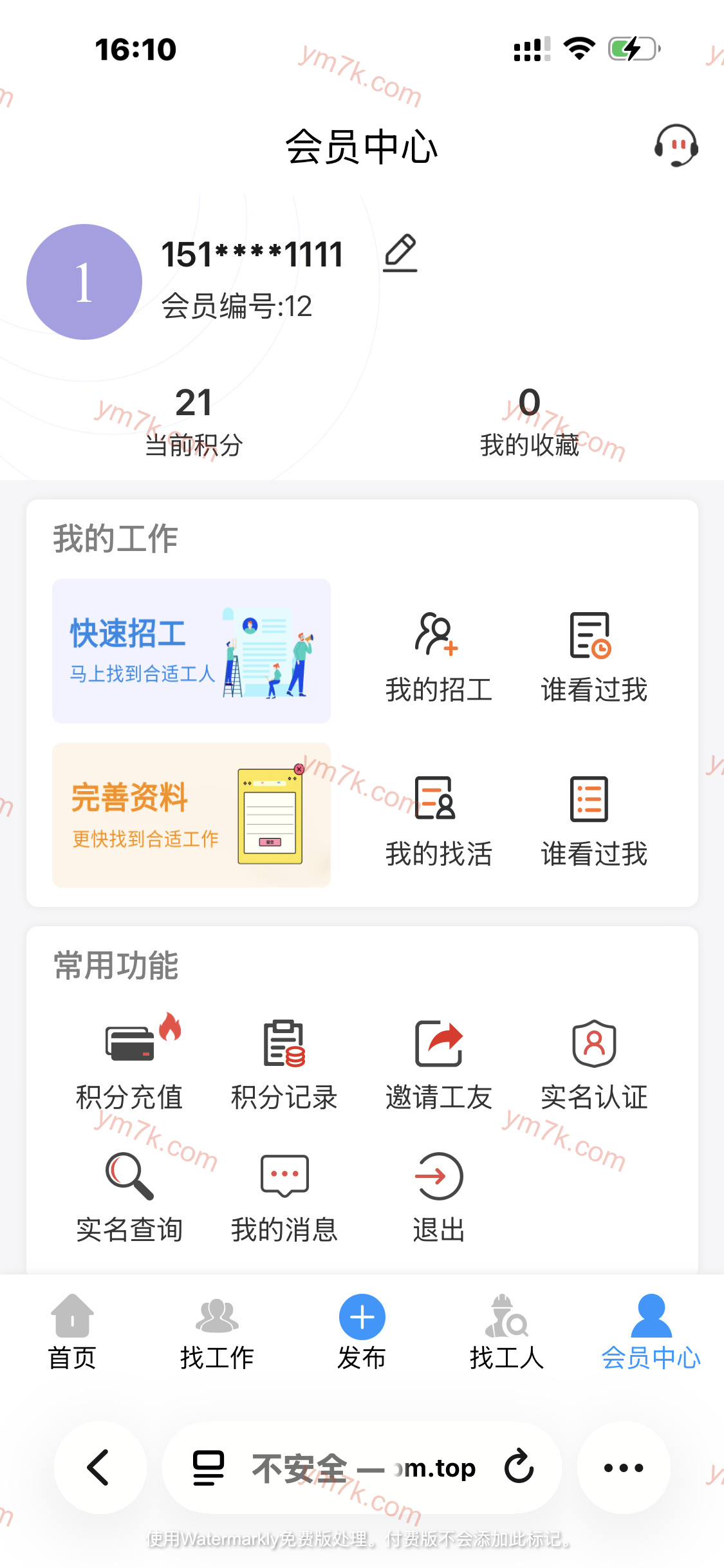The width and height of the screenshot is (724, 1568).
Task: Open the customer service headset icon
Action: 676,145
